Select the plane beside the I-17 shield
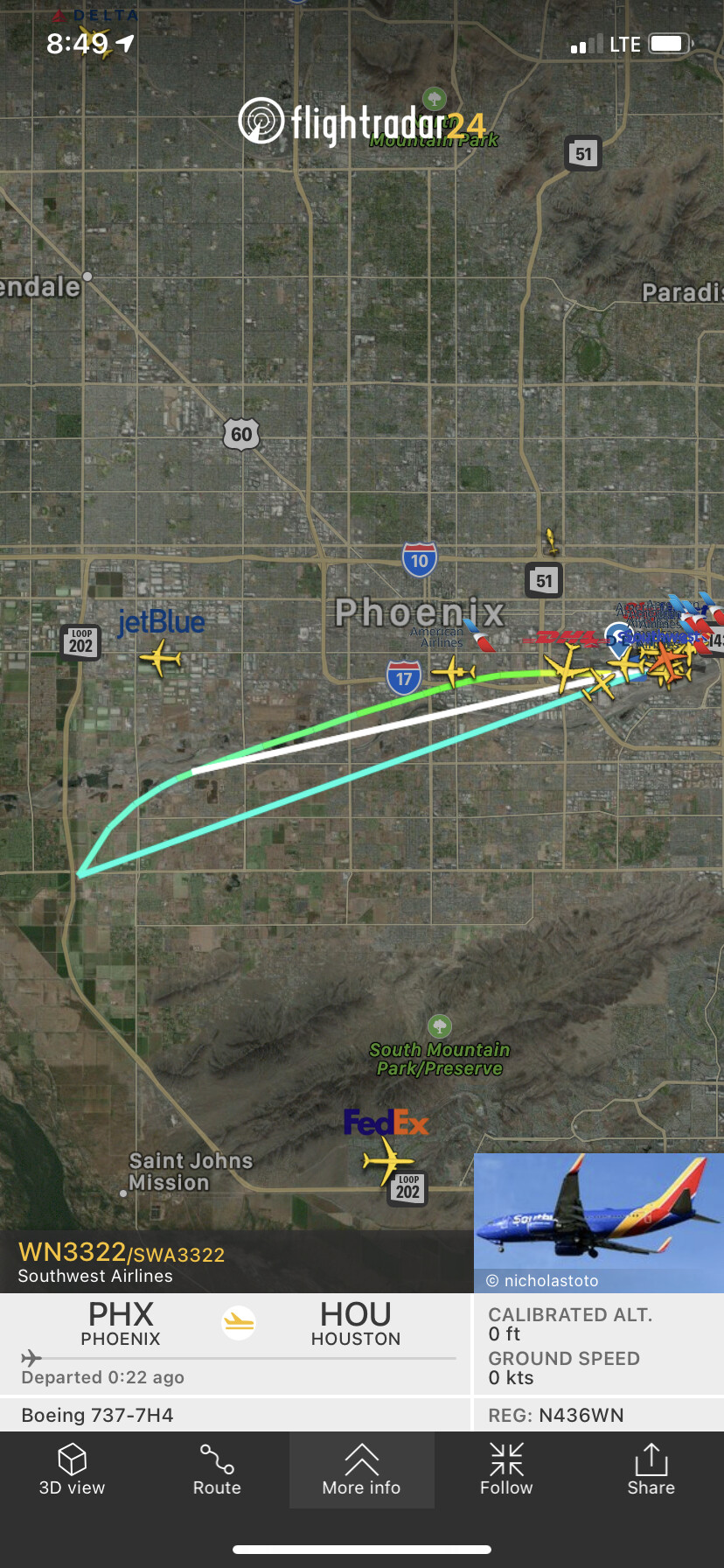Image resolution: width=724 pixels, height=1568 pixels. (454, 673)
